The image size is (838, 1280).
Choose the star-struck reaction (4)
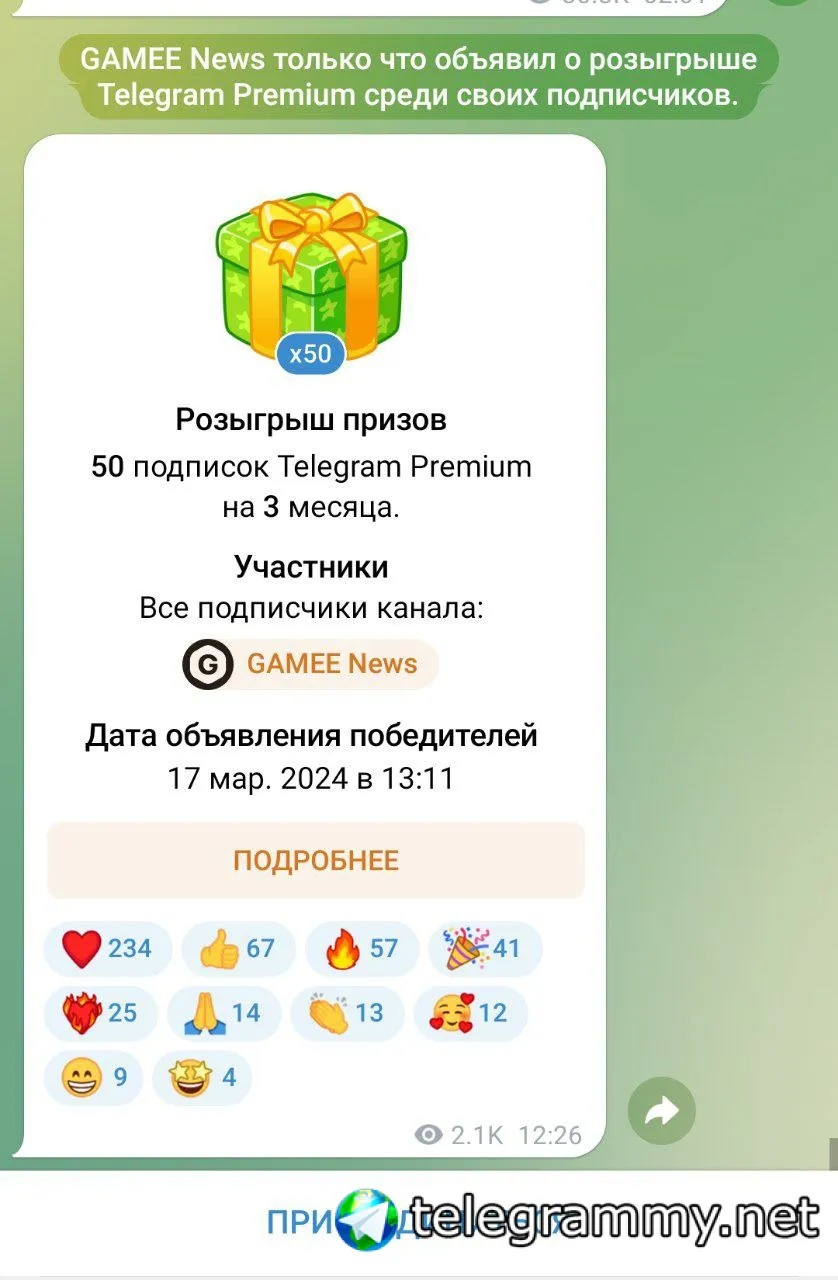[202, 1078]
